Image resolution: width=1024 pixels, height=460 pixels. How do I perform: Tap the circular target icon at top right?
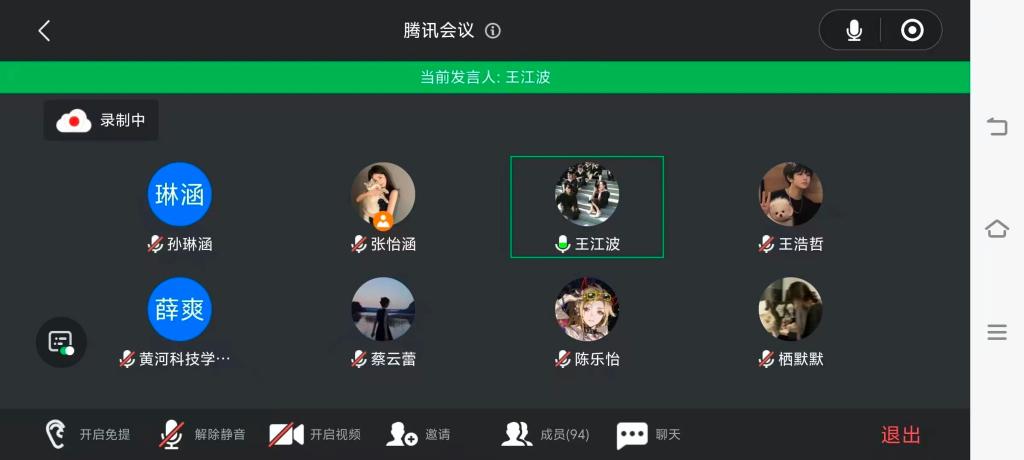click(911, 31)
